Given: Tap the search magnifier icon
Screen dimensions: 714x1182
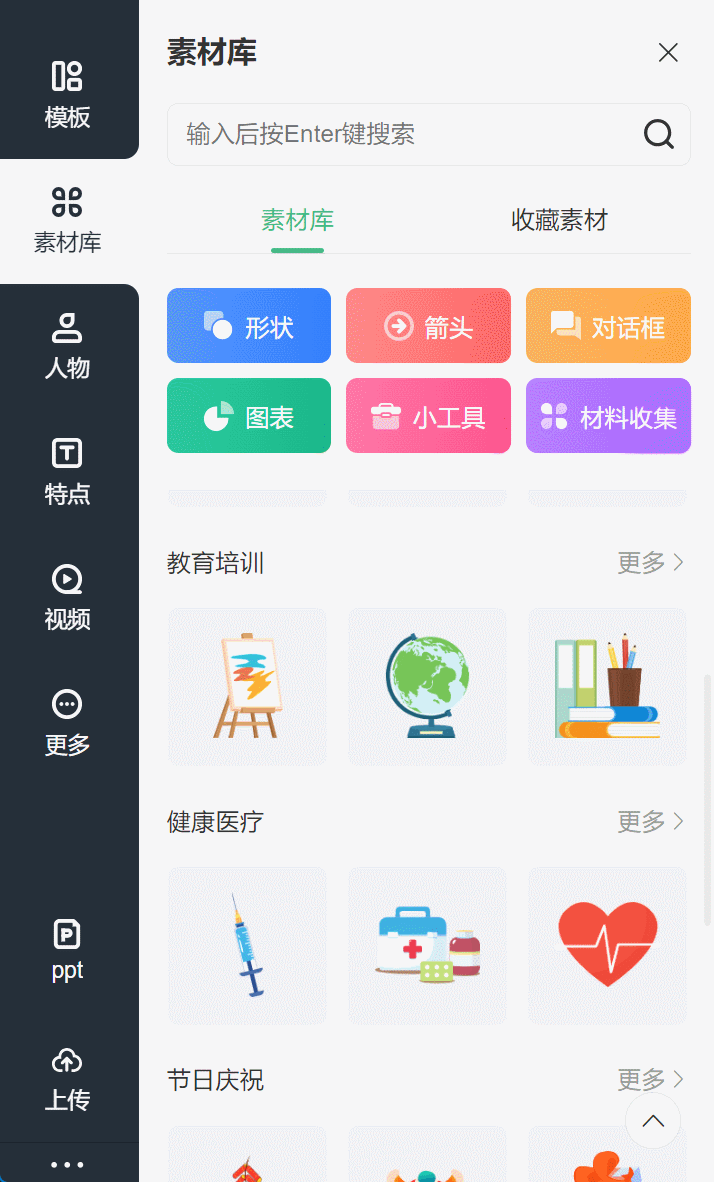Looking at the screenshot, I should pyautogui.click(x=658, y=134).
